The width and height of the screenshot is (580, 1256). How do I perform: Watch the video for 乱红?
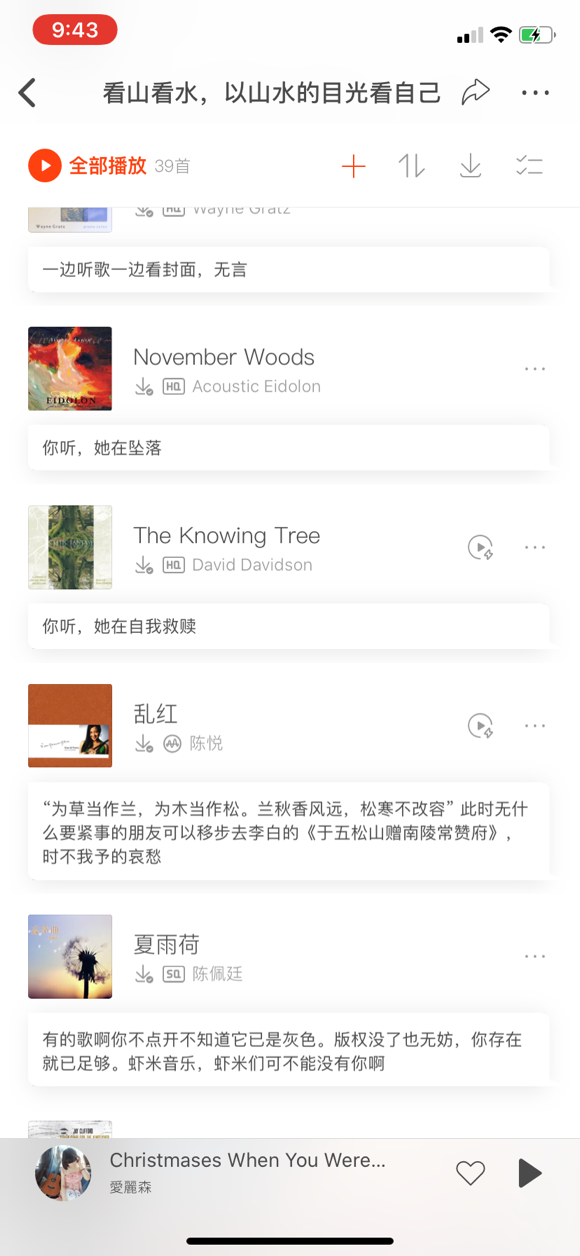point(481,725)
